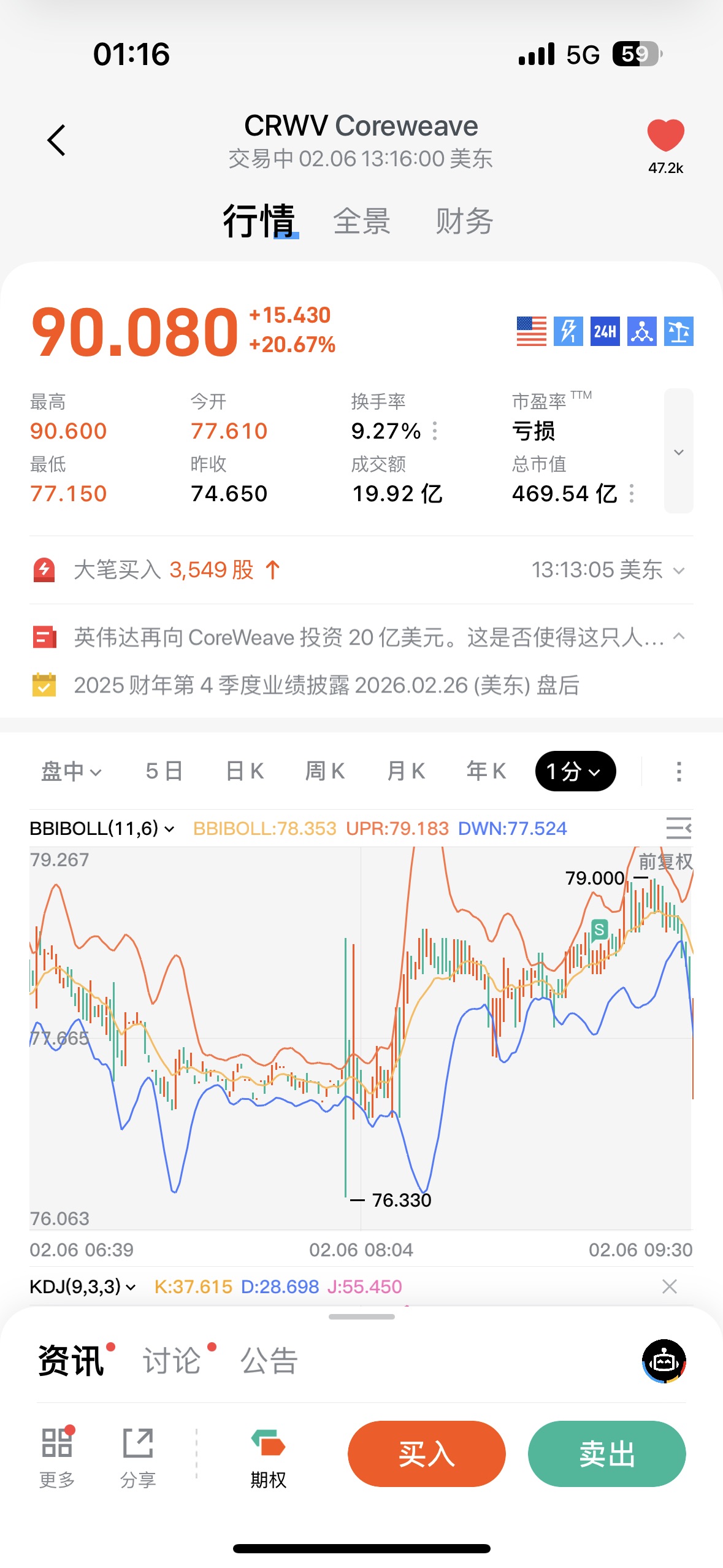The width and height of the screenshot is (723, 1568).
Task: Open the 1分 interval dropdown
Action: click(575, 771)
